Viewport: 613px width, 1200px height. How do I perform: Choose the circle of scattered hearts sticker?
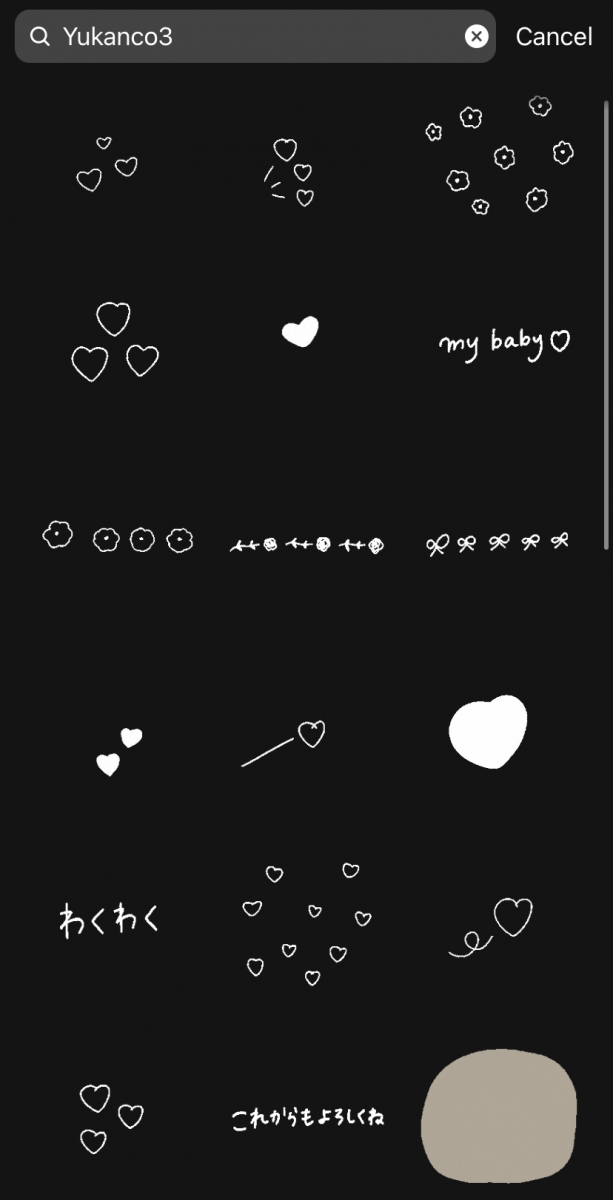[306, 923]
